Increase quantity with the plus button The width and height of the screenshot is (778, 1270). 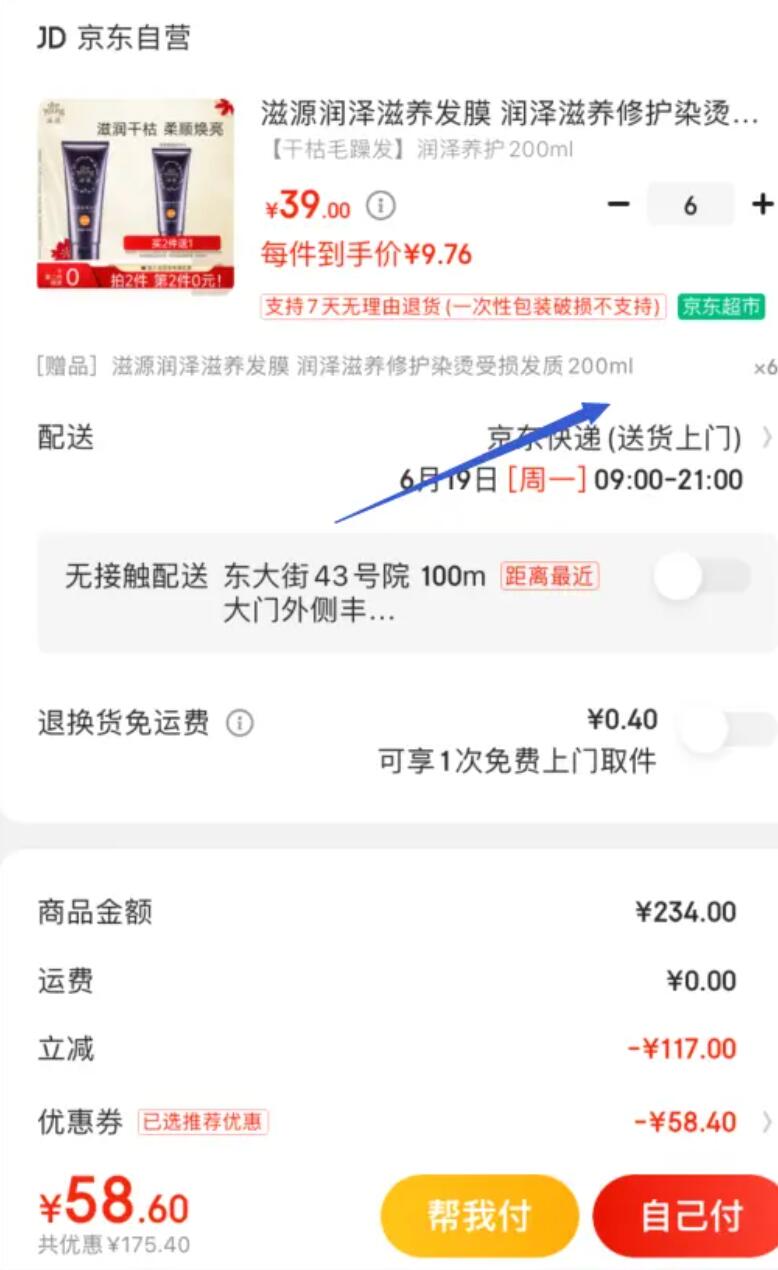tap(762, 205)
